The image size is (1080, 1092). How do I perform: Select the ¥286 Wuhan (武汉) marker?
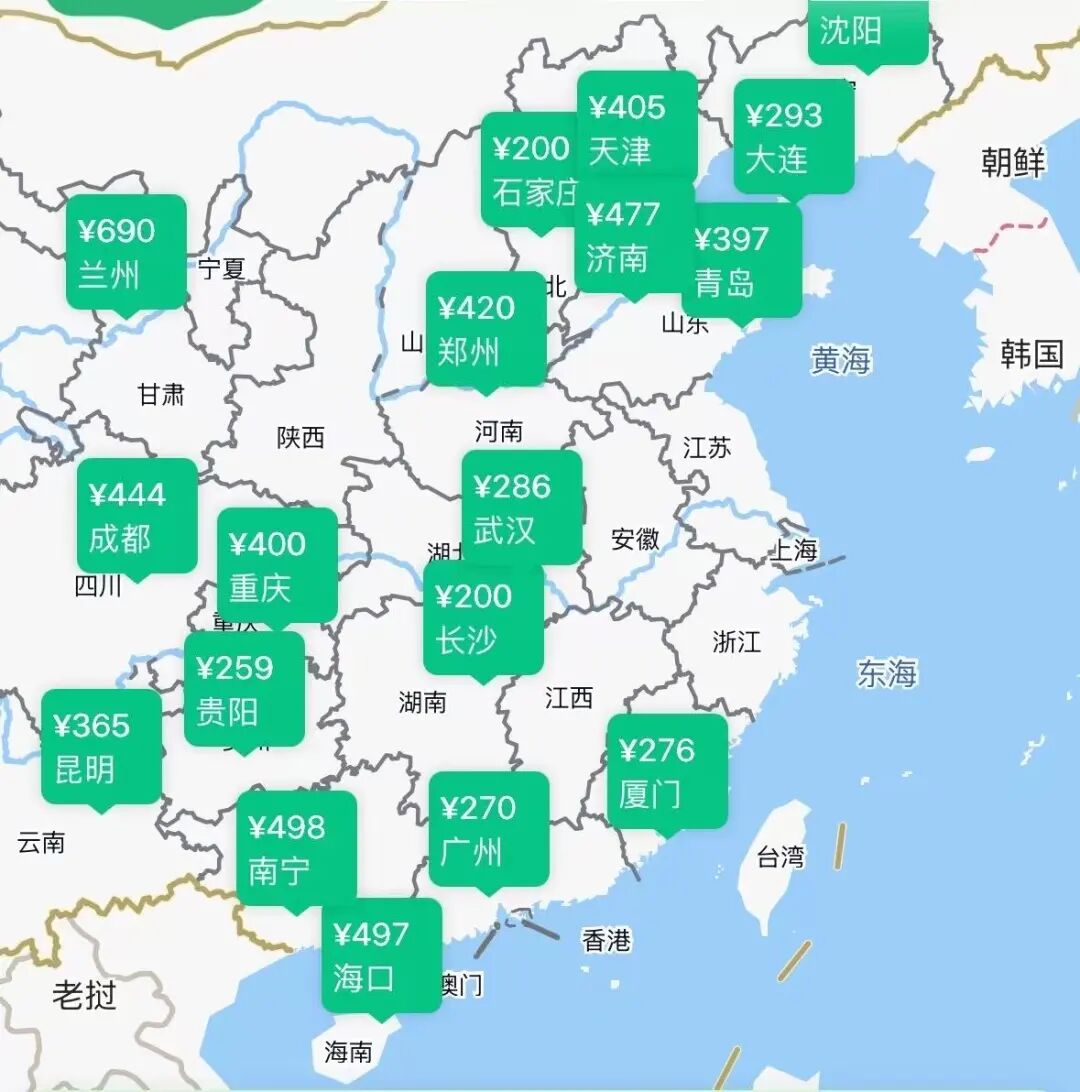522,507
